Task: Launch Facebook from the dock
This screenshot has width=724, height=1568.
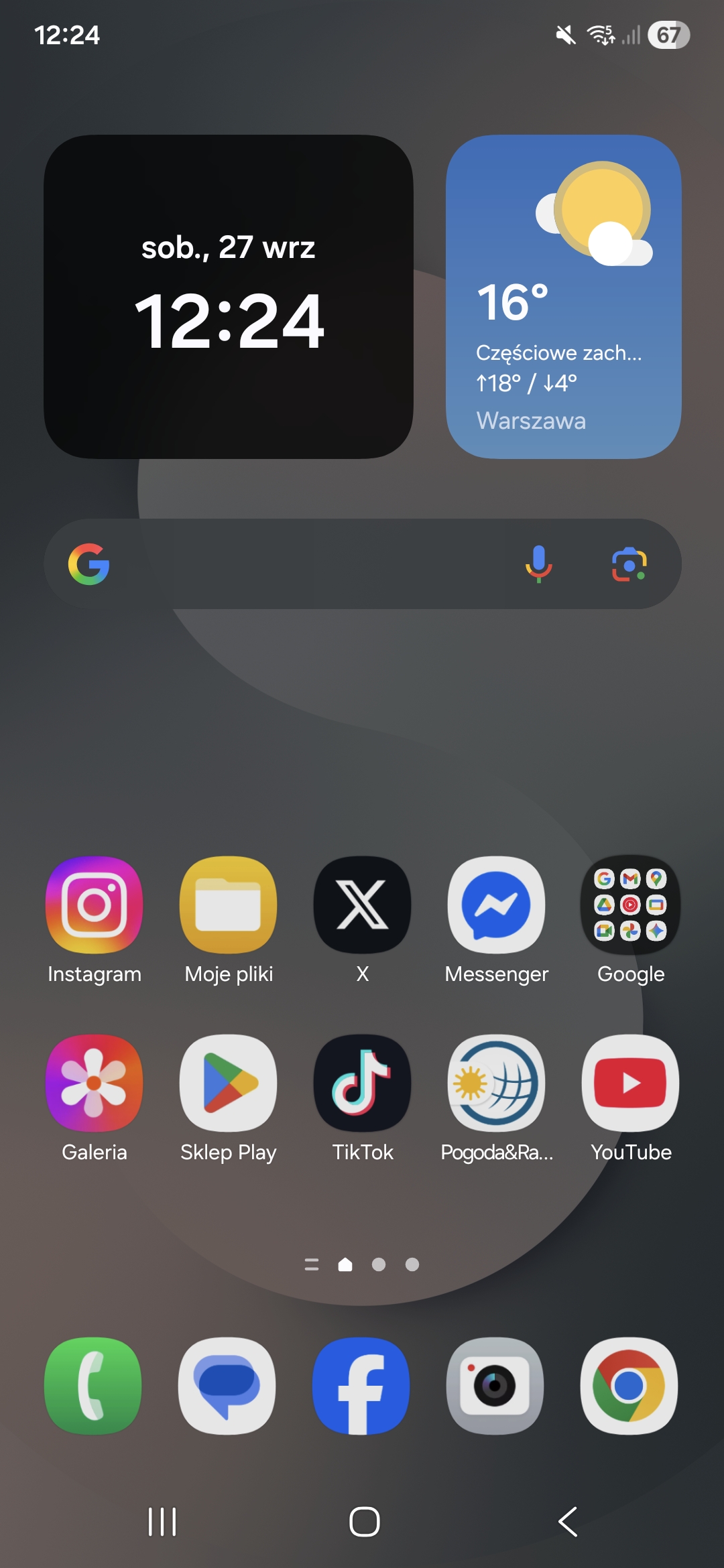Action: [x=361, y=1386]
